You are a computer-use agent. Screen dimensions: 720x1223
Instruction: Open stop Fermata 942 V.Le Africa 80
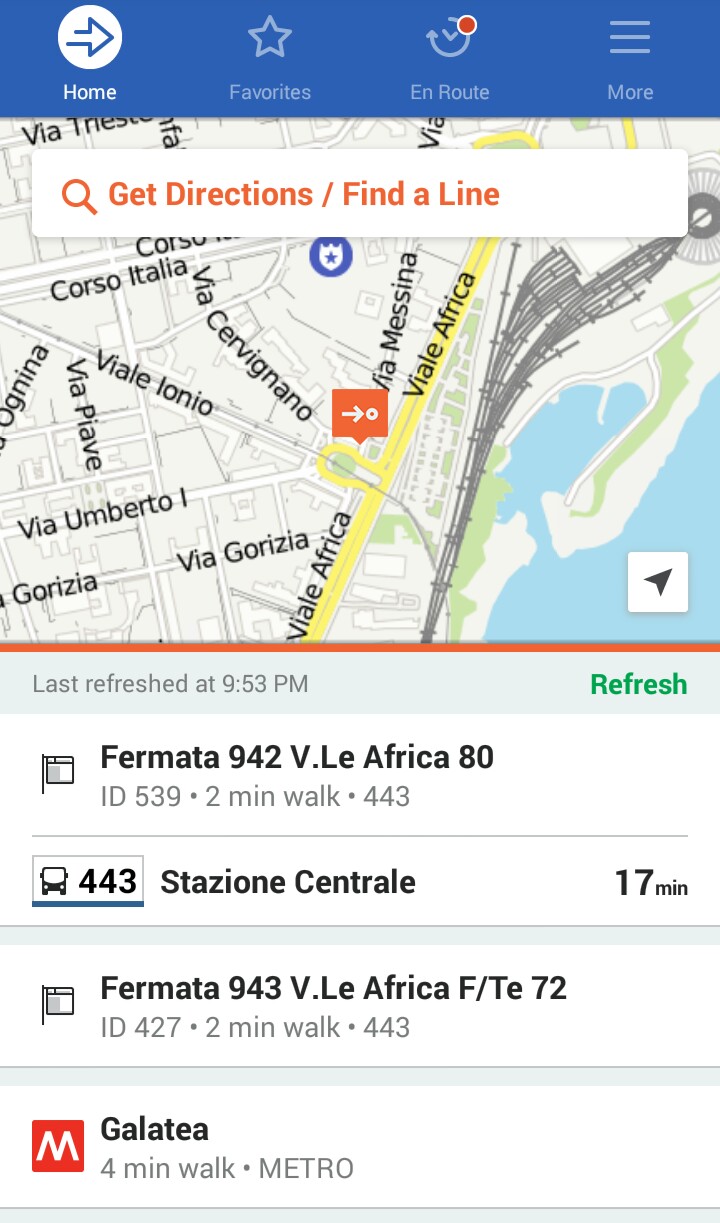coord(360,775)
